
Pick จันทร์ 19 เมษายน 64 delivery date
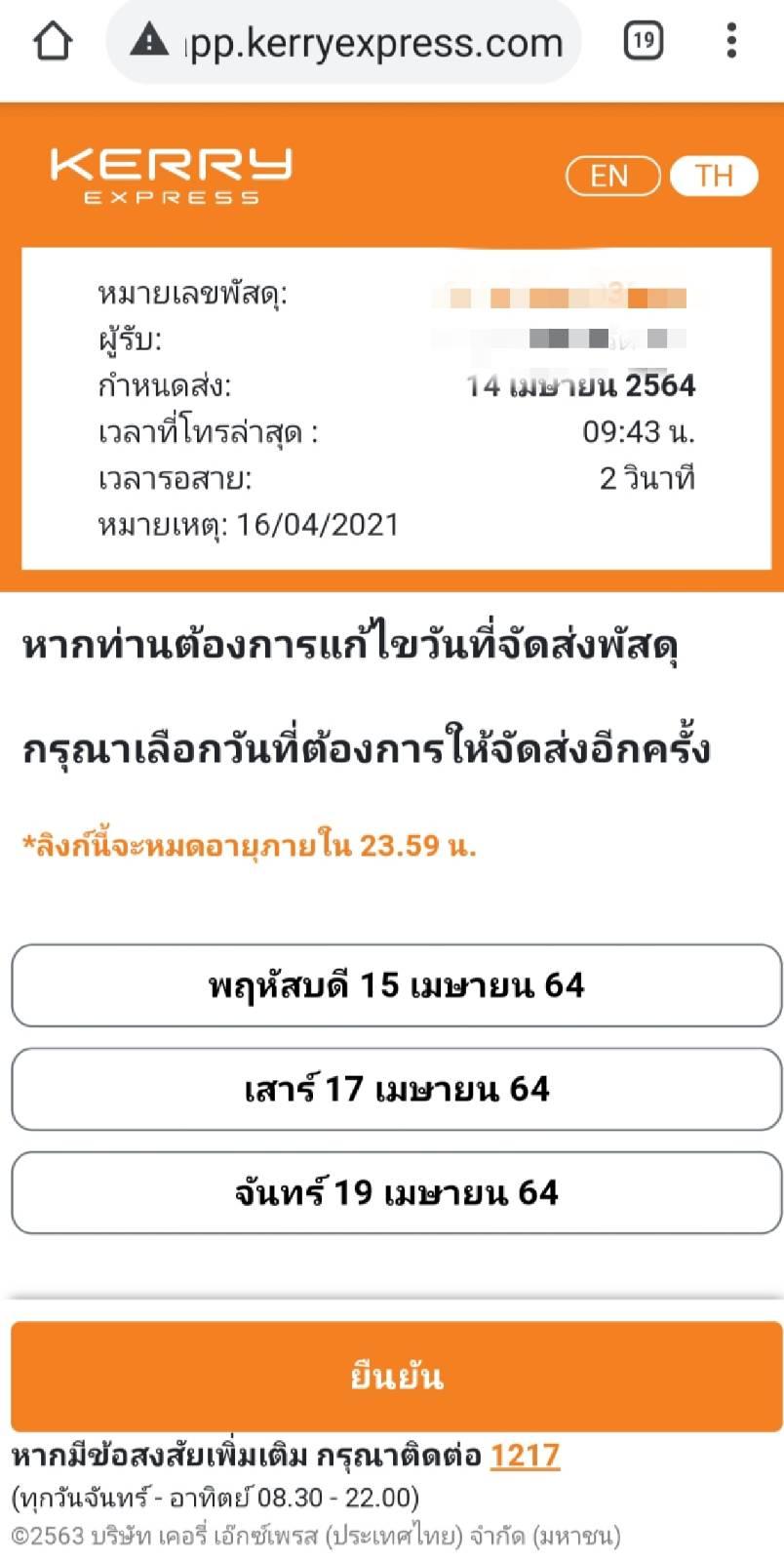(x=396, y=1192)
